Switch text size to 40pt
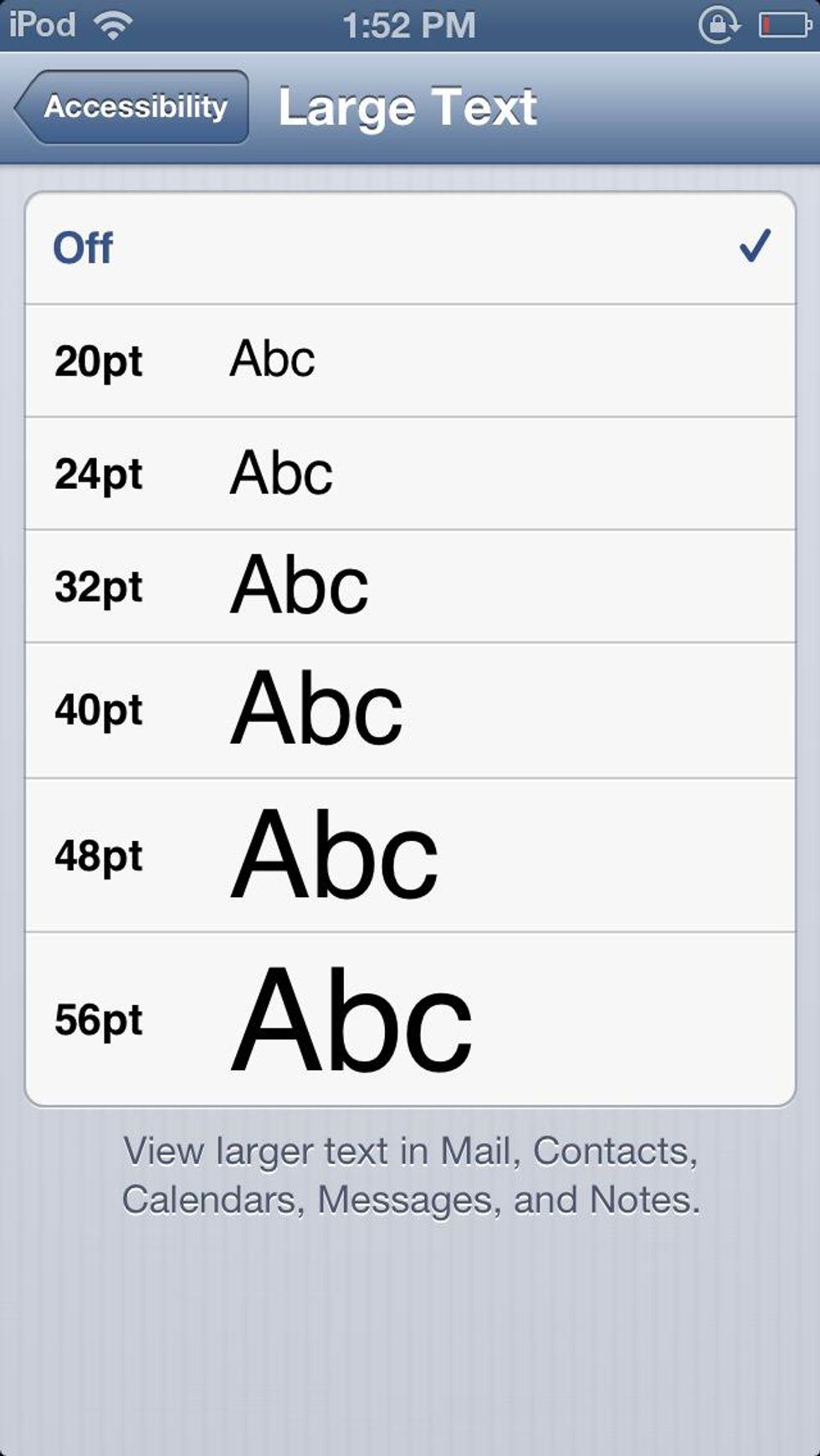This screenshot has height=1456, width=820. pyautogui.click(x=410, y=710)
